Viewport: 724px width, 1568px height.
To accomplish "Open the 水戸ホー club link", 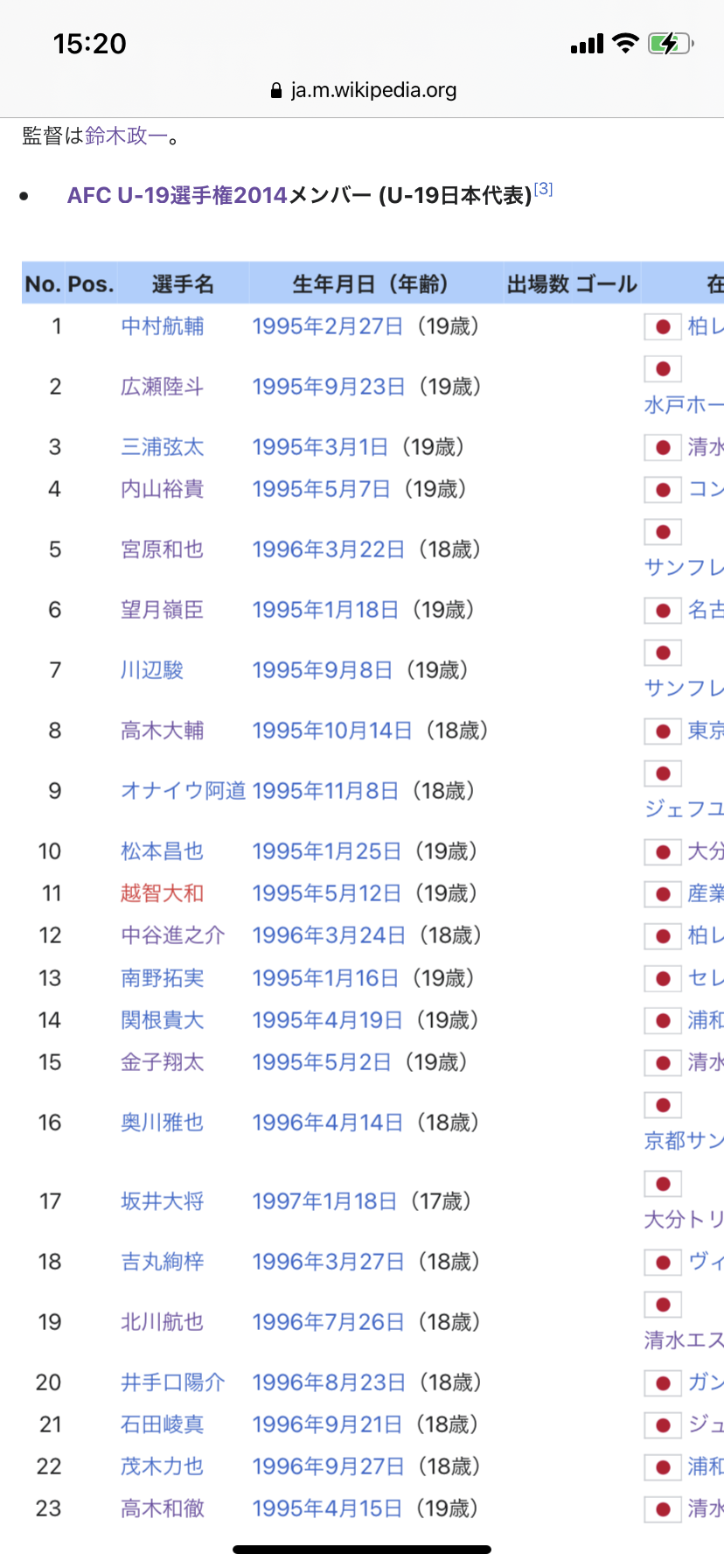I will [684, 405].
